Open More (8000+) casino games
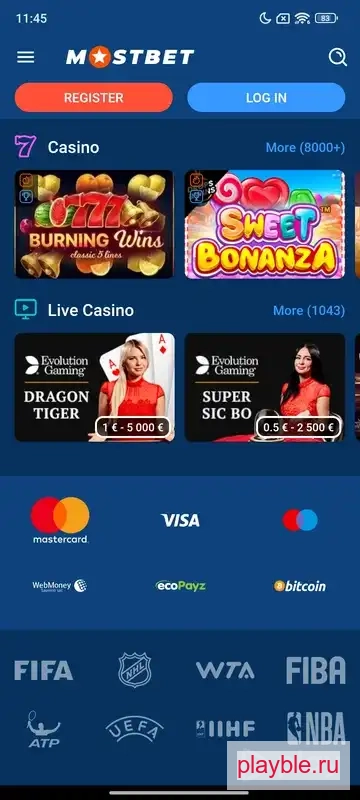360x800 pixels. [x=305, y=147]
